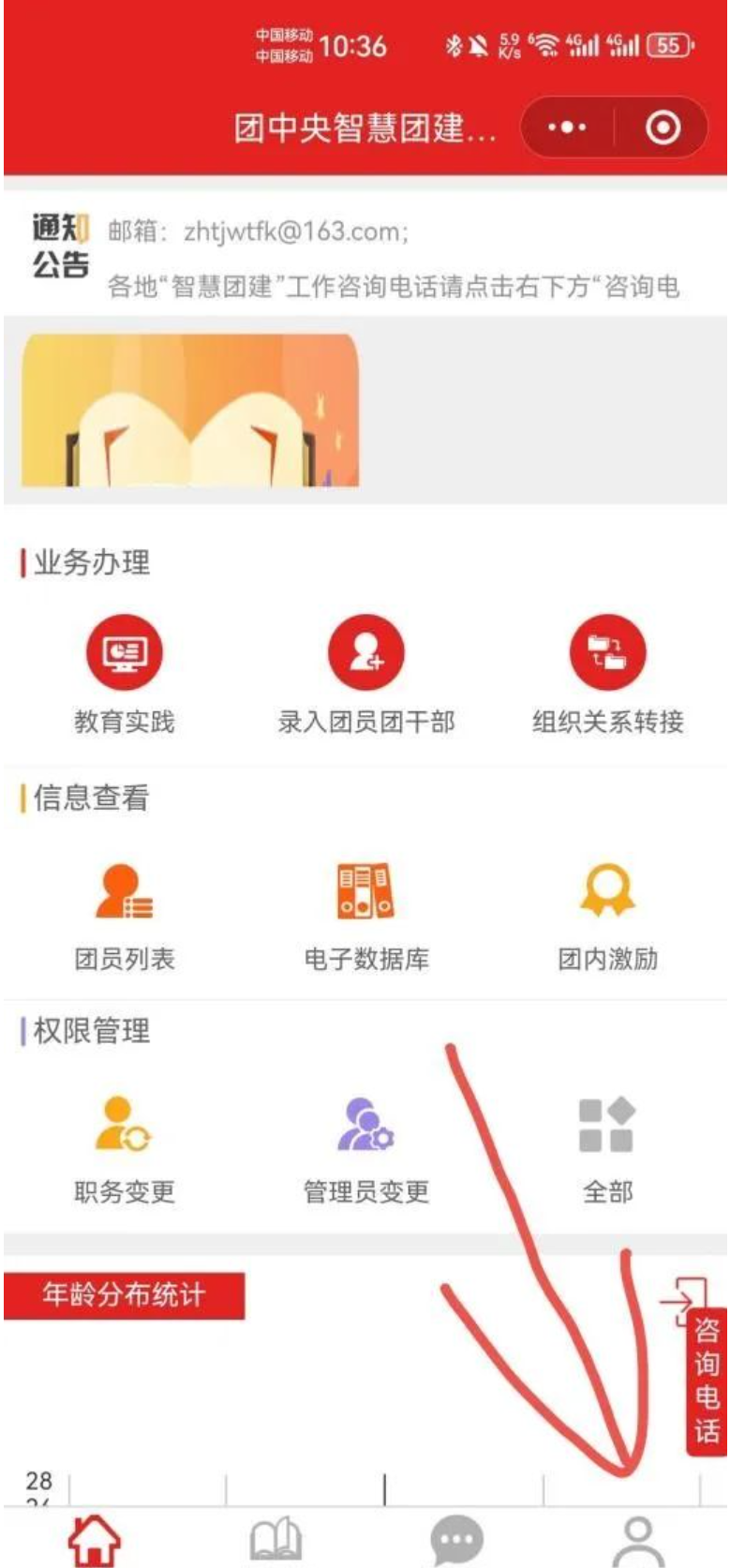730x1568 pixels.
Task: Tap the 咨询电话 side button
Action: coord(708,1381)
